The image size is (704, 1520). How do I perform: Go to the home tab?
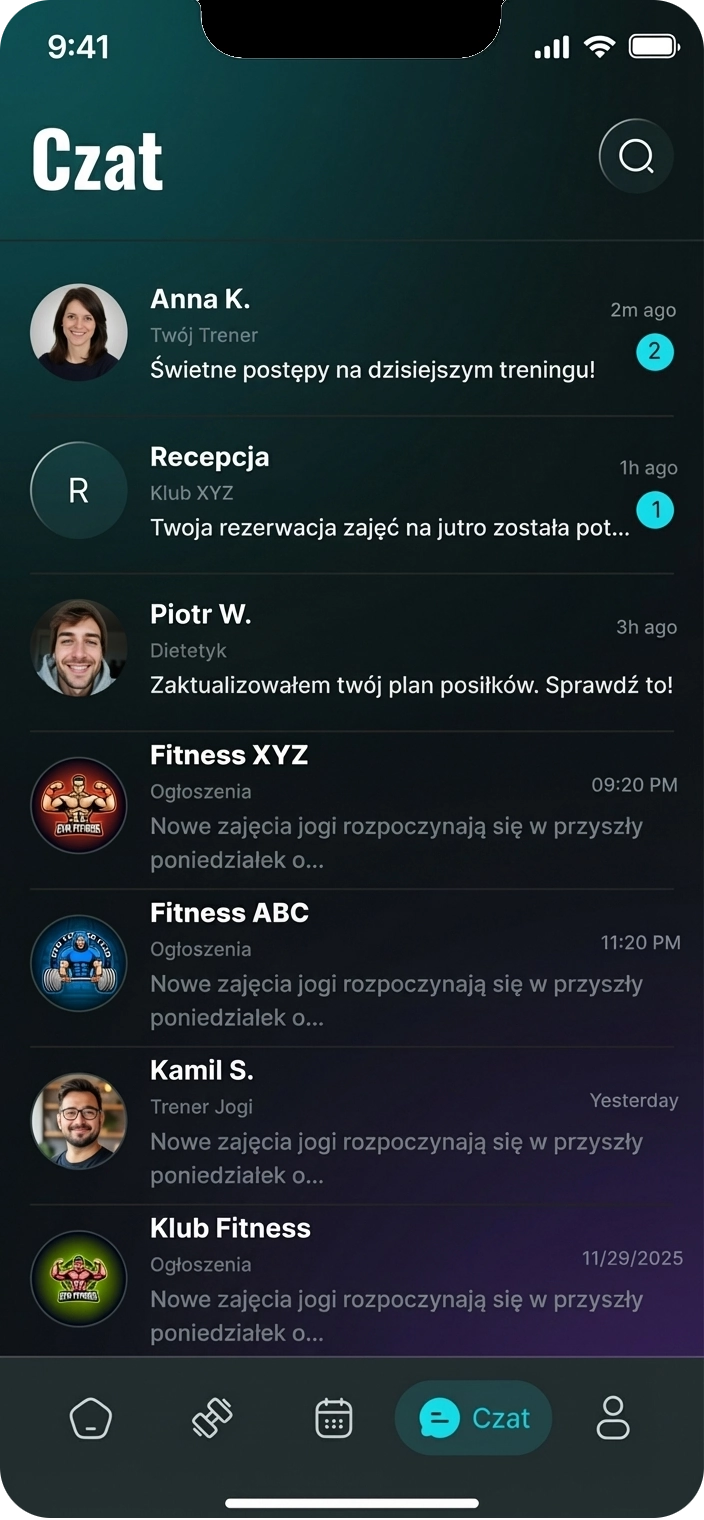point(90,1418)
